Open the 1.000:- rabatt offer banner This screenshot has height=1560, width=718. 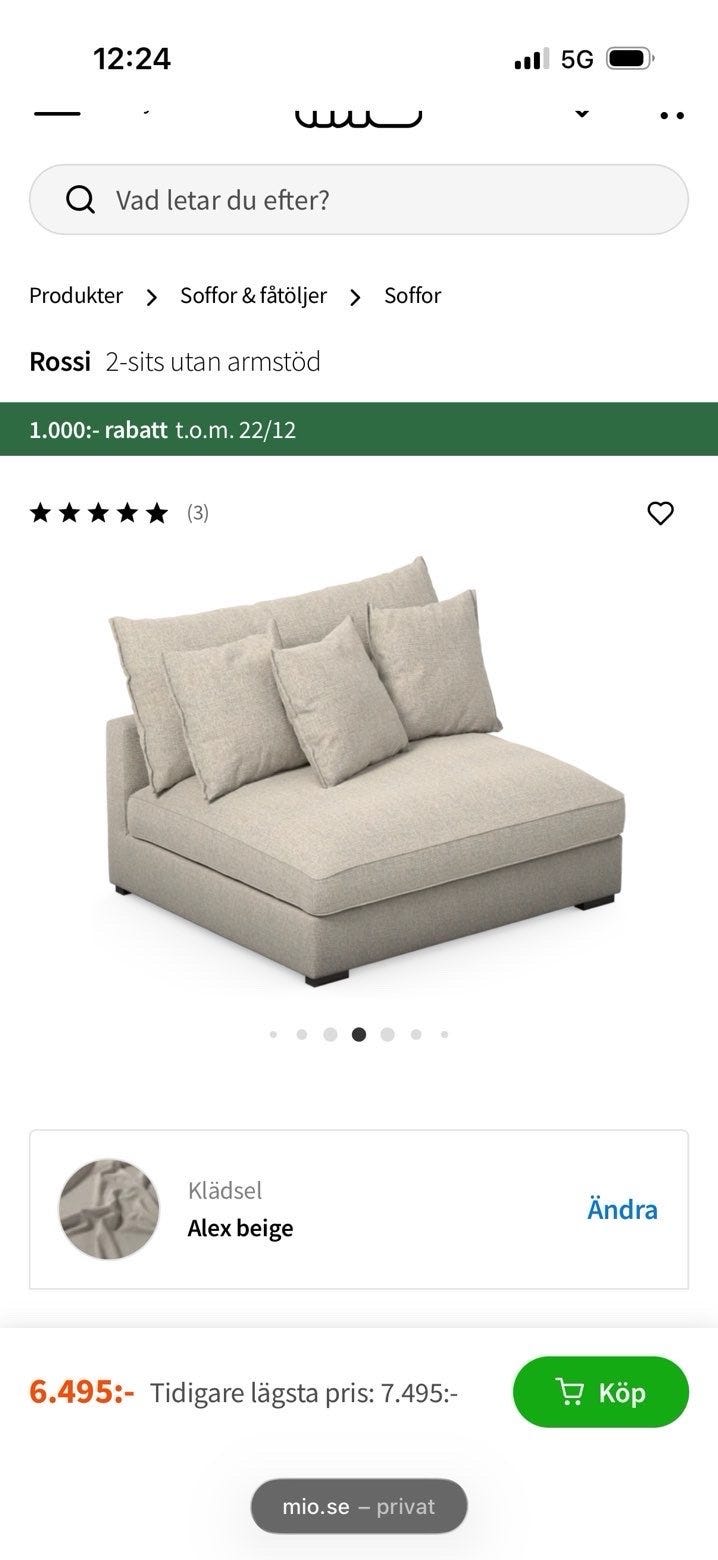pyautogui.click(x=358, y=430)
